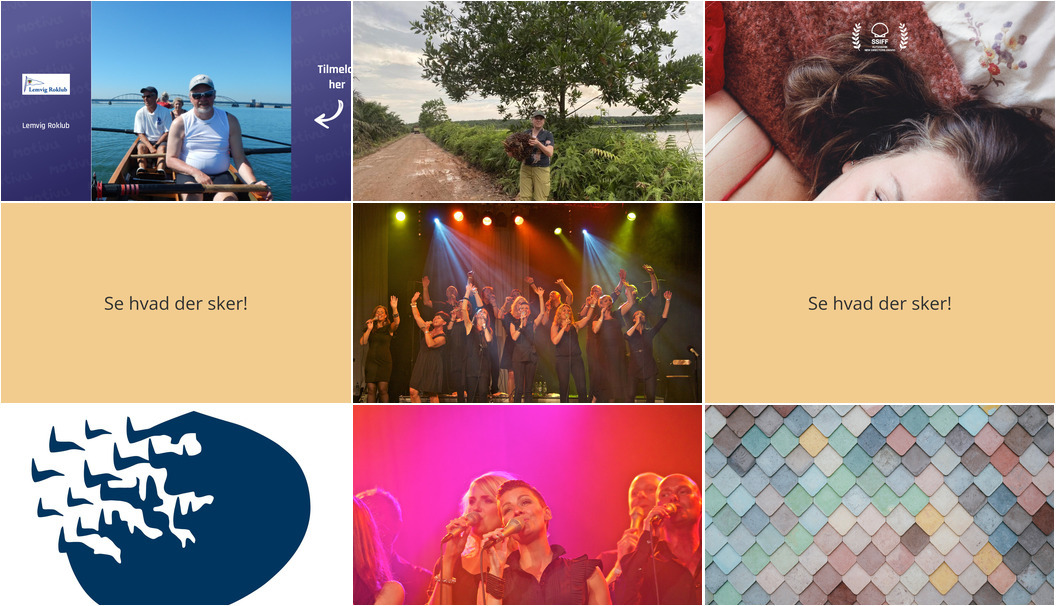Image resolution: width=1056 pixels, height=606 pixels.
Task: Open the choir on stage tile
Action: 528,303
